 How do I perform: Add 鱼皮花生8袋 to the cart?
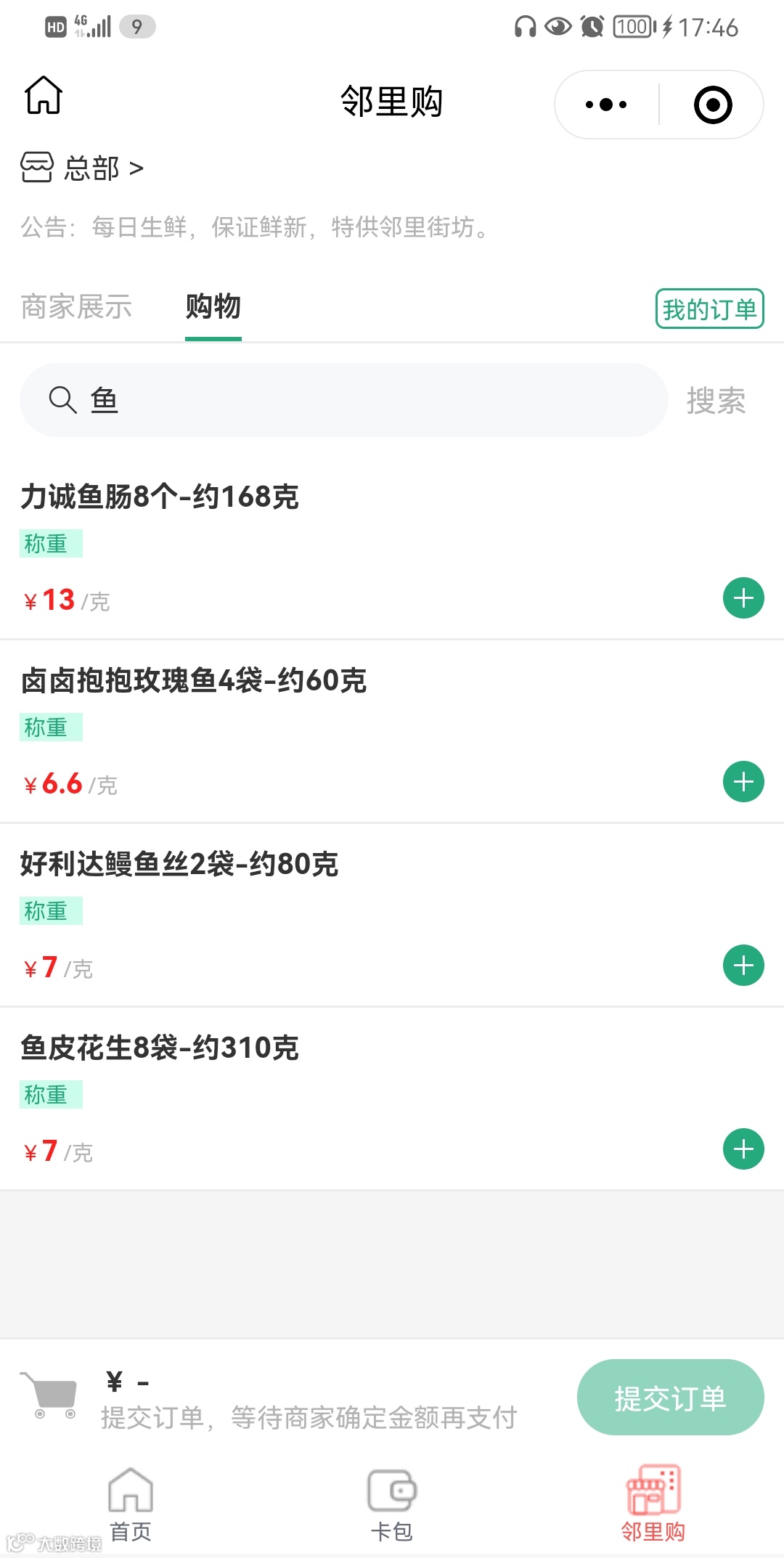pyautogui.click(x=743, y=1149)
